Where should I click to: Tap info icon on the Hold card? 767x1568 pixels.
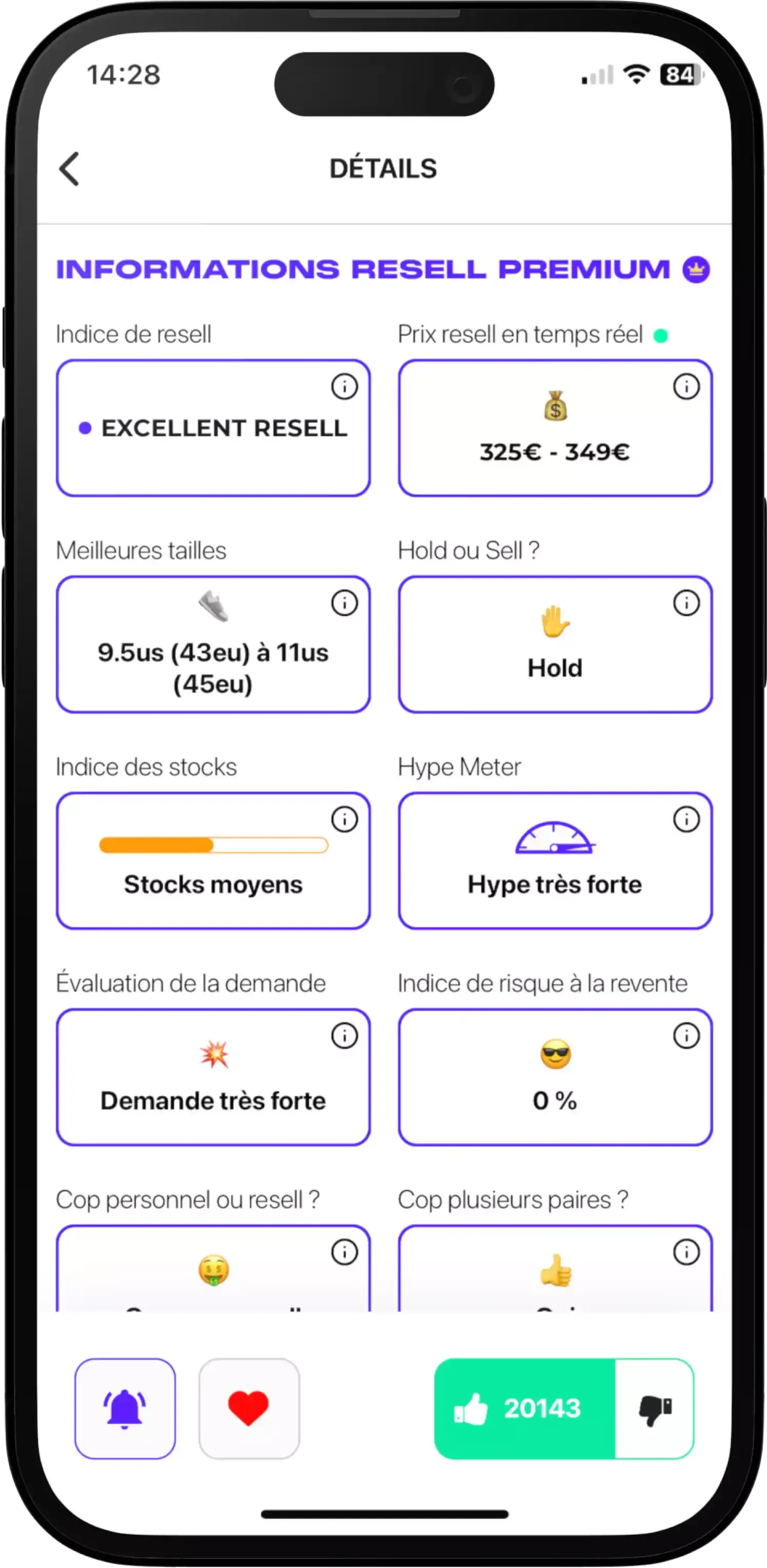(x=686, y=603)
